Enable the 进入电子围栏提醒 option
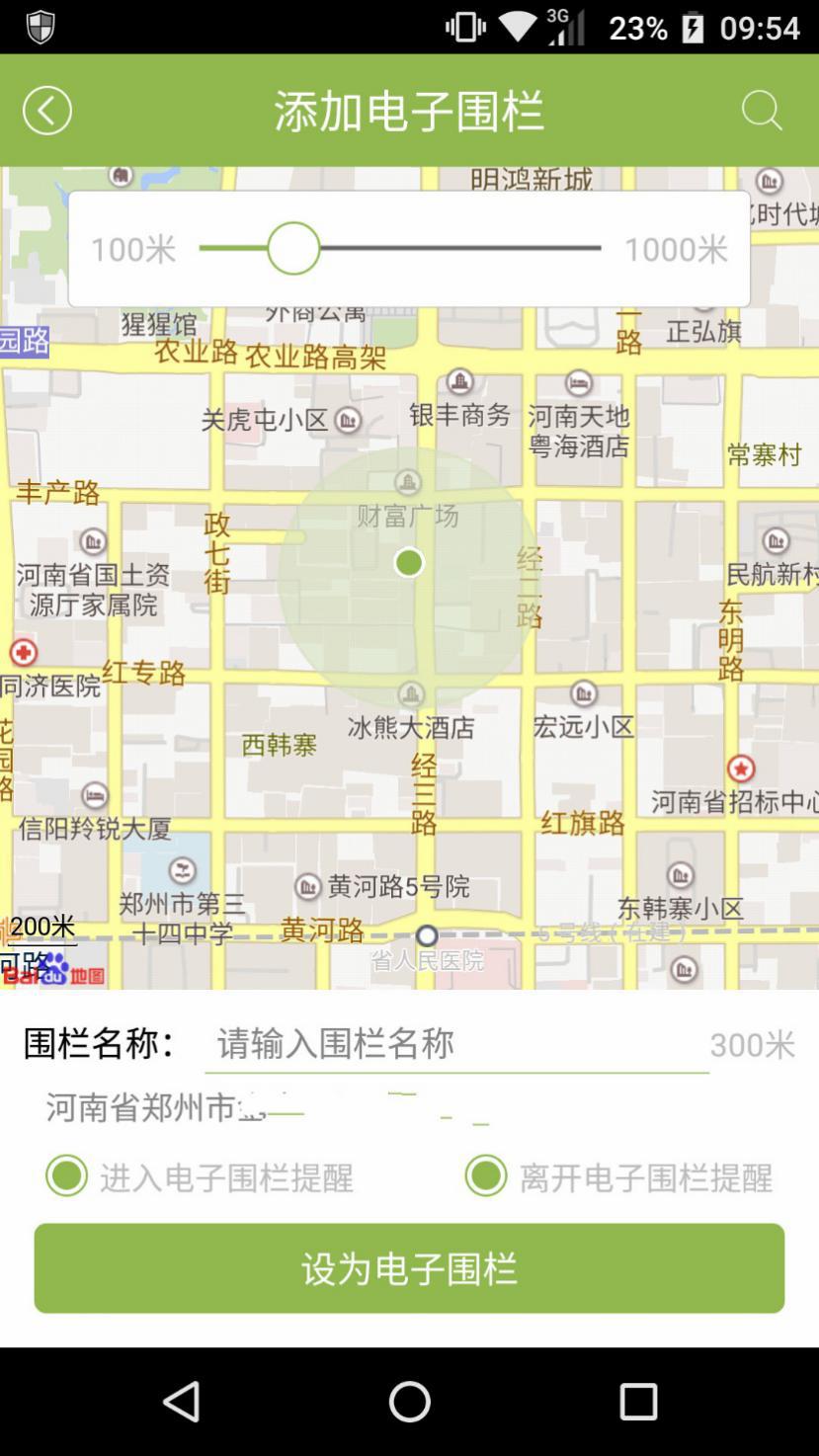This screenshot has width=819, height=1456. point(66,1176)
